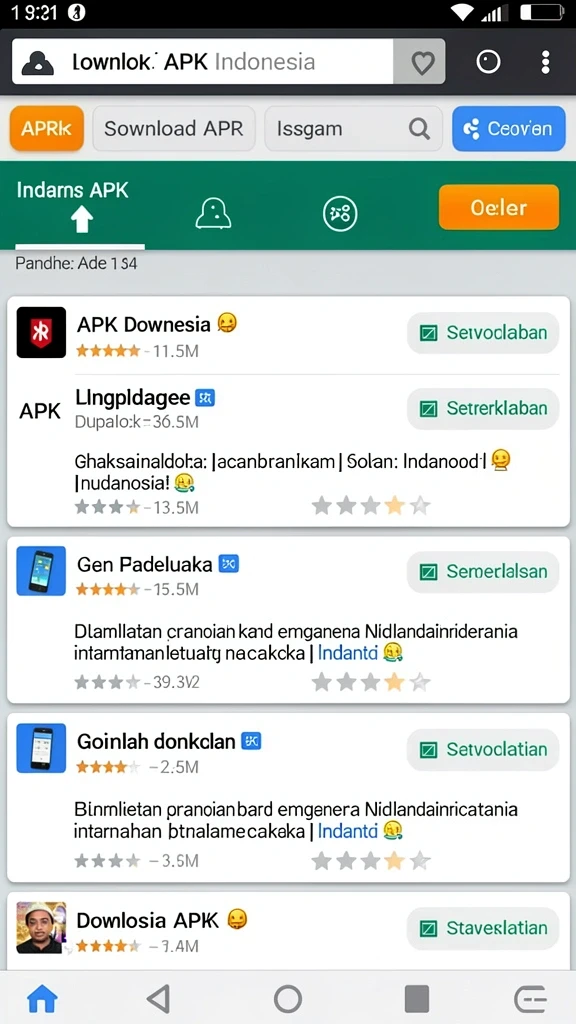This screenshot has height=1024, width=576.
Task: Tap Staveslatian button for Downlosia APK
Action: coord(483,928)
